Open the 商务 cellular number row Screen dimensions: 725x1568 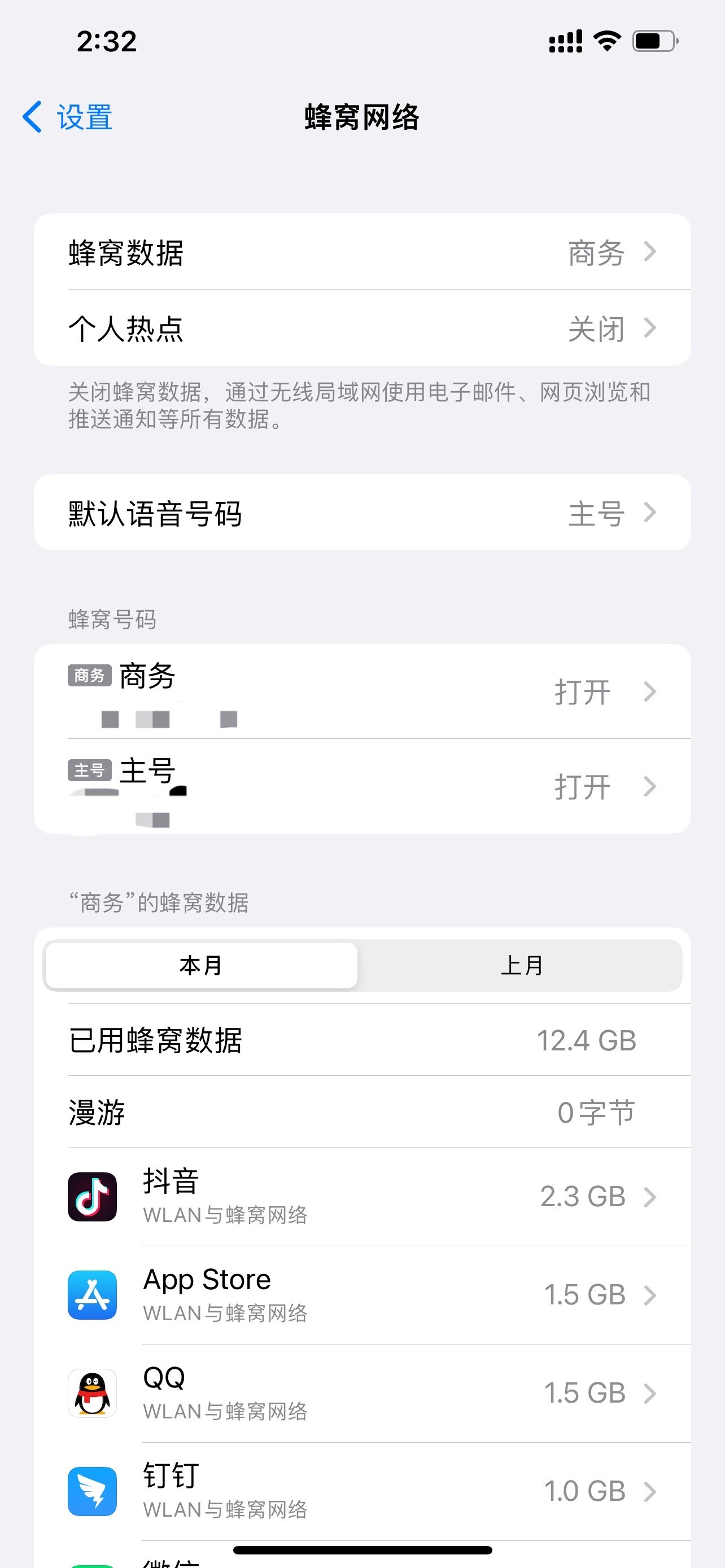(361, 691)
